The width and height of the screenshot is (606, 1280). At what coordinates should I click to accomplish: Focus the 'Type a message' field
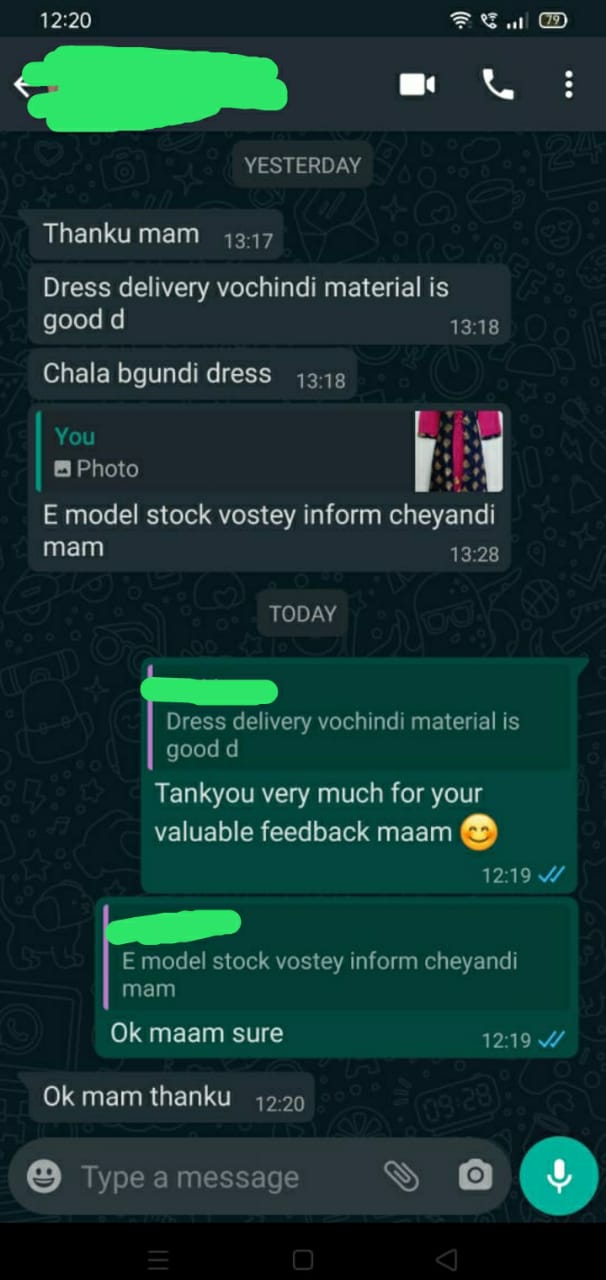point(215,1177)
